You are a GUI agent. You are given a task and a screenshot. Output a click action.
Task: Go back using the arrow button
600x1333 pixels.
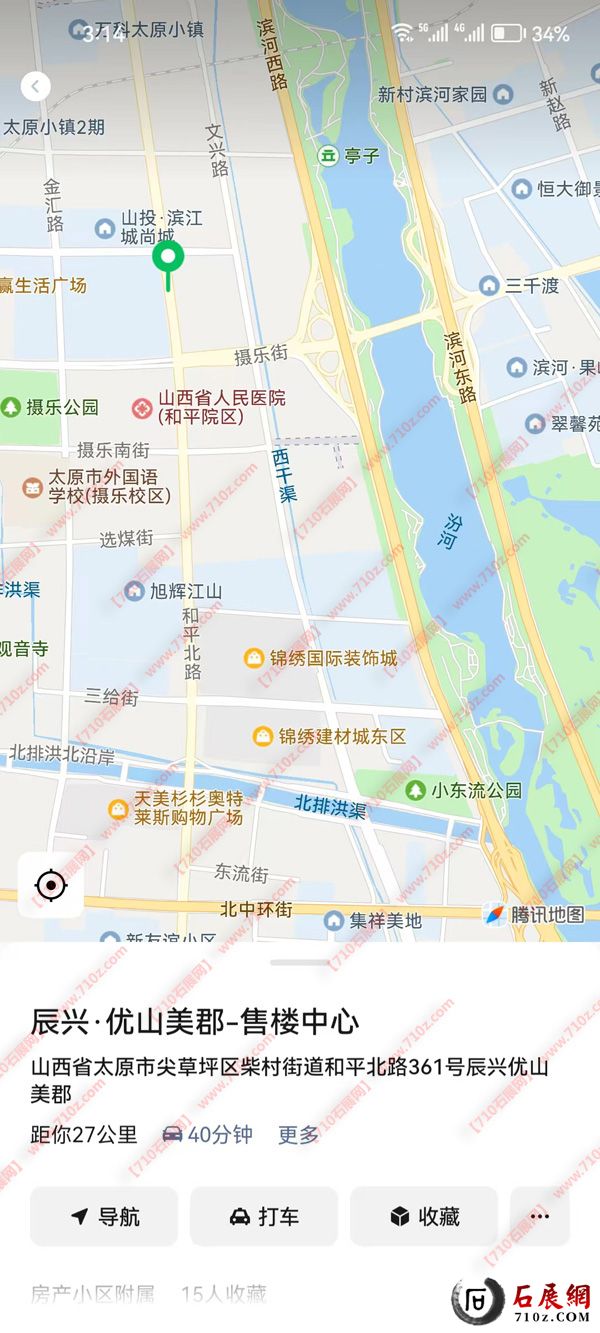click(35, 87)
